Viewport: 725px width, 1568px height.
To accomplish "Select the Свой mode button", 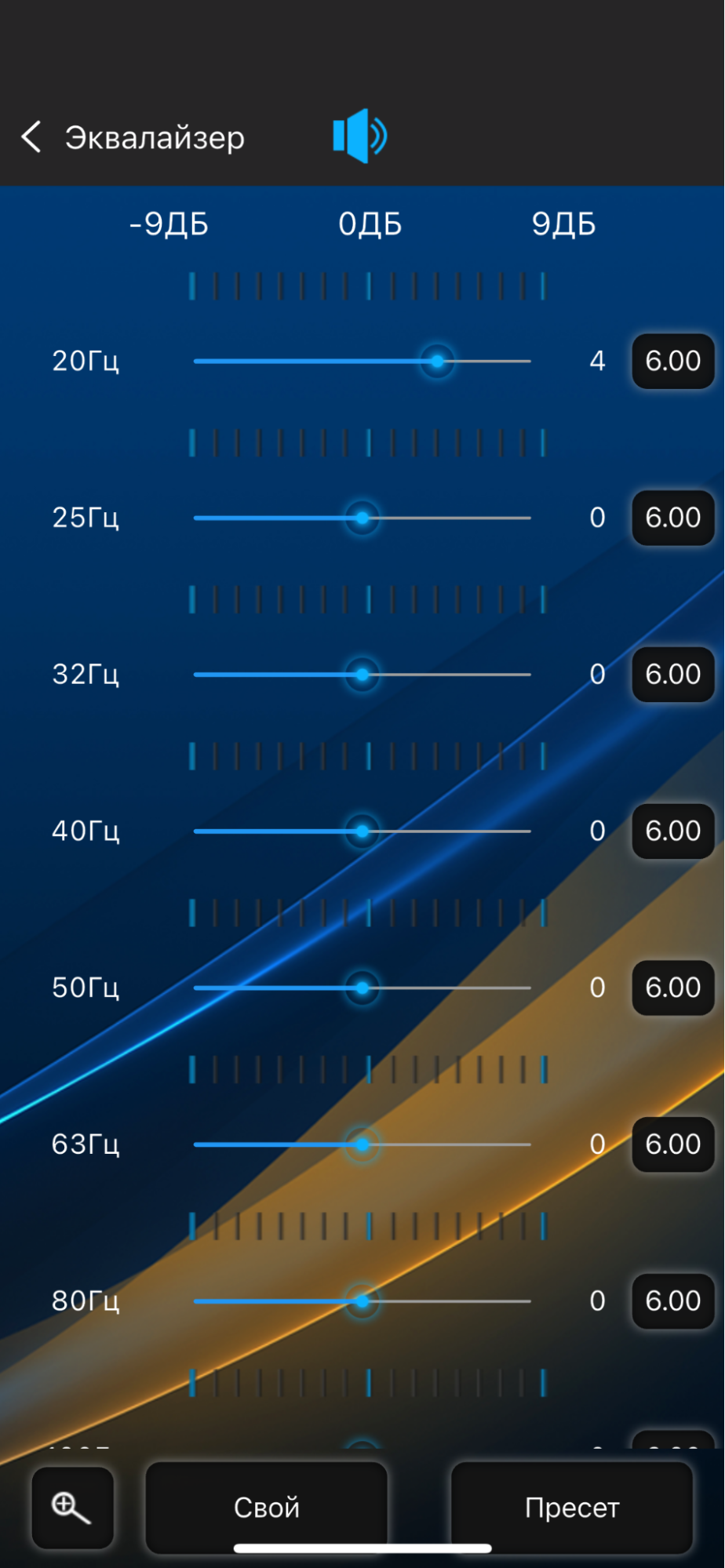I will click(267, 1508).
